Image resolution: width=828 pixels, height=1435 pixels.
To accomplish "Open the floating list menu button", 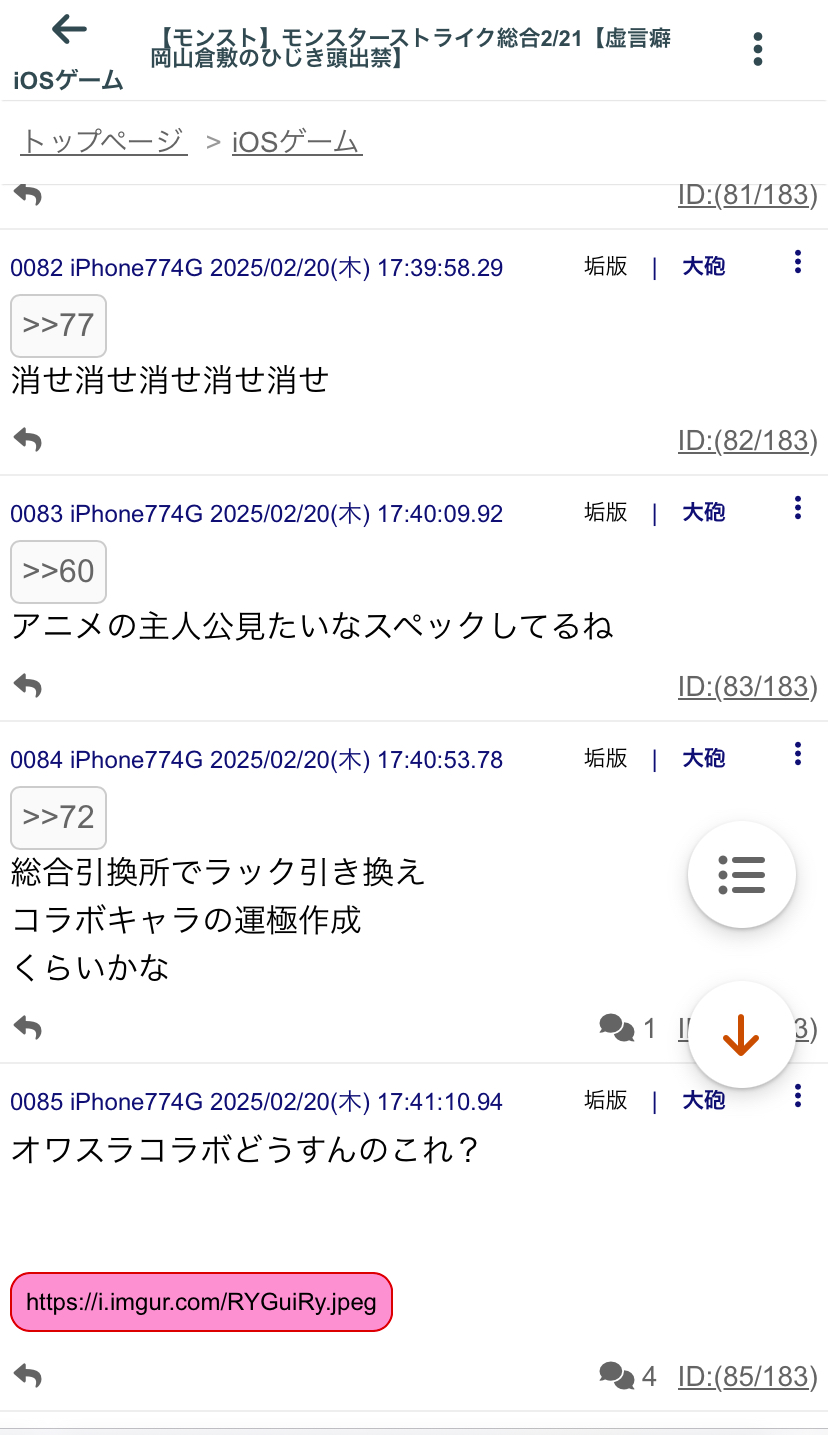I will pyautogui.click(x=741, y=875).
